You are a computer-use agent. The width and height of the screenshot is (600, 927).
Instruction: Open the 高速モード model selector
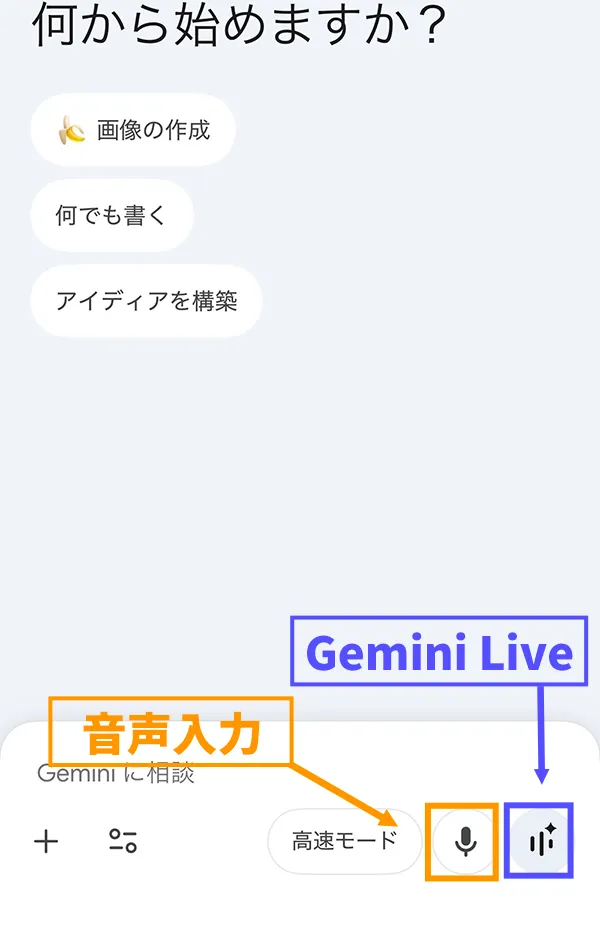point(344,842)
